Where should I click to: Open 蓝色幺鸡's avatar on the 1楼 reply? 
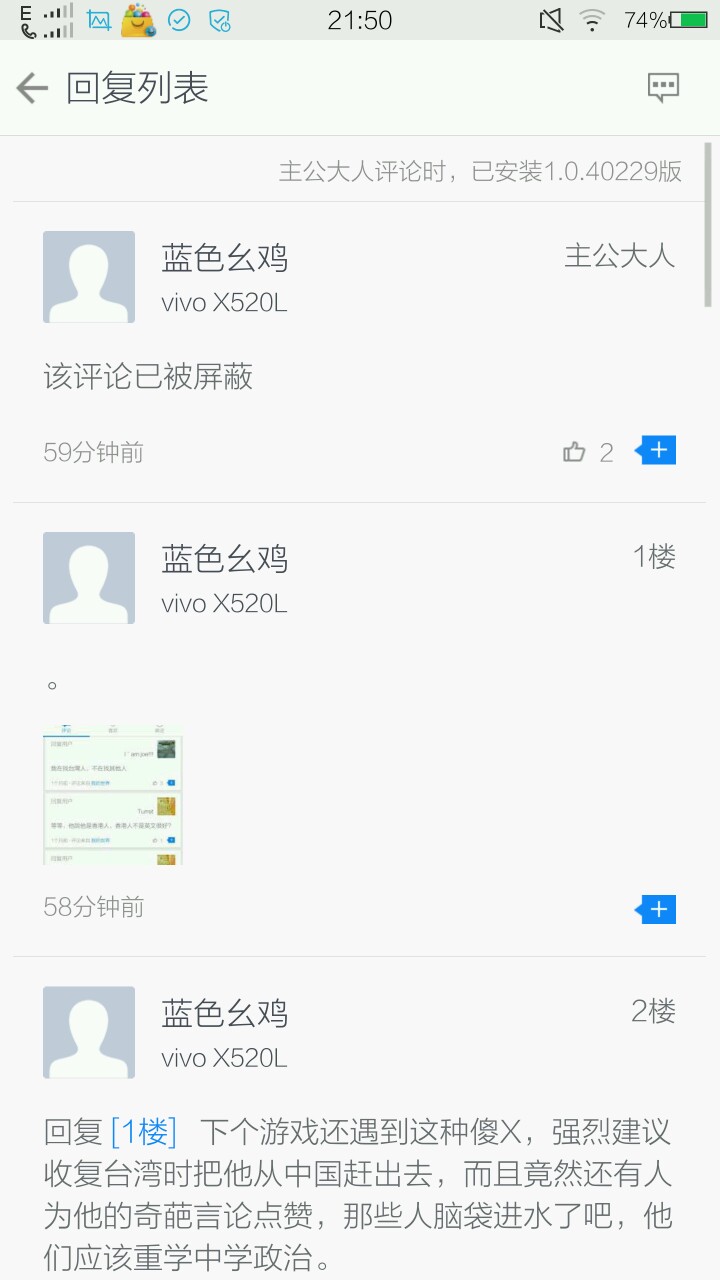(89, 578)
